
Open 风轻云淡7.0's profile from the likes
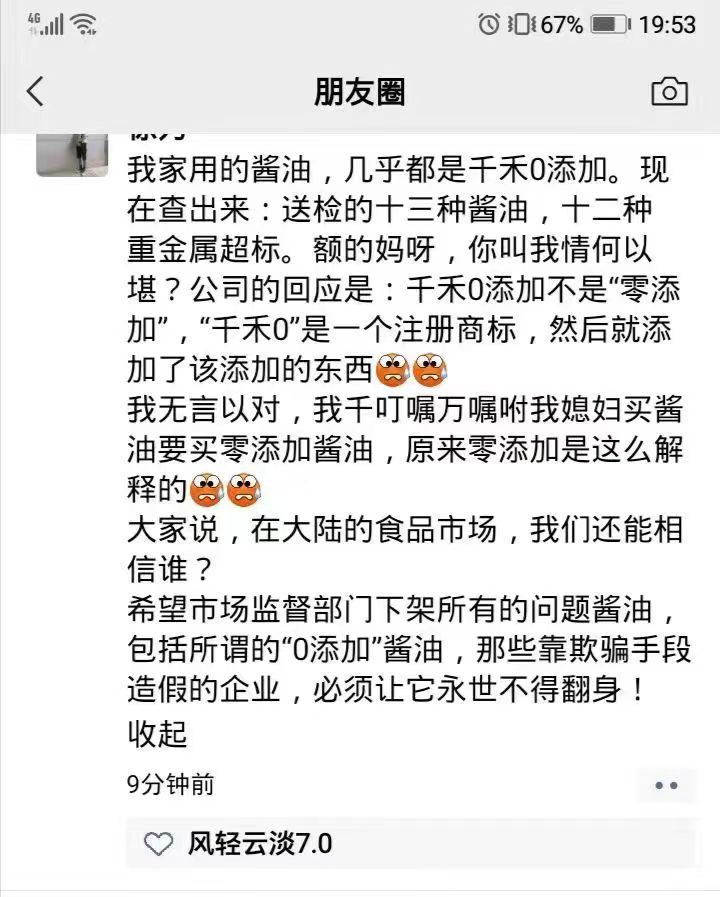point(260,844)
